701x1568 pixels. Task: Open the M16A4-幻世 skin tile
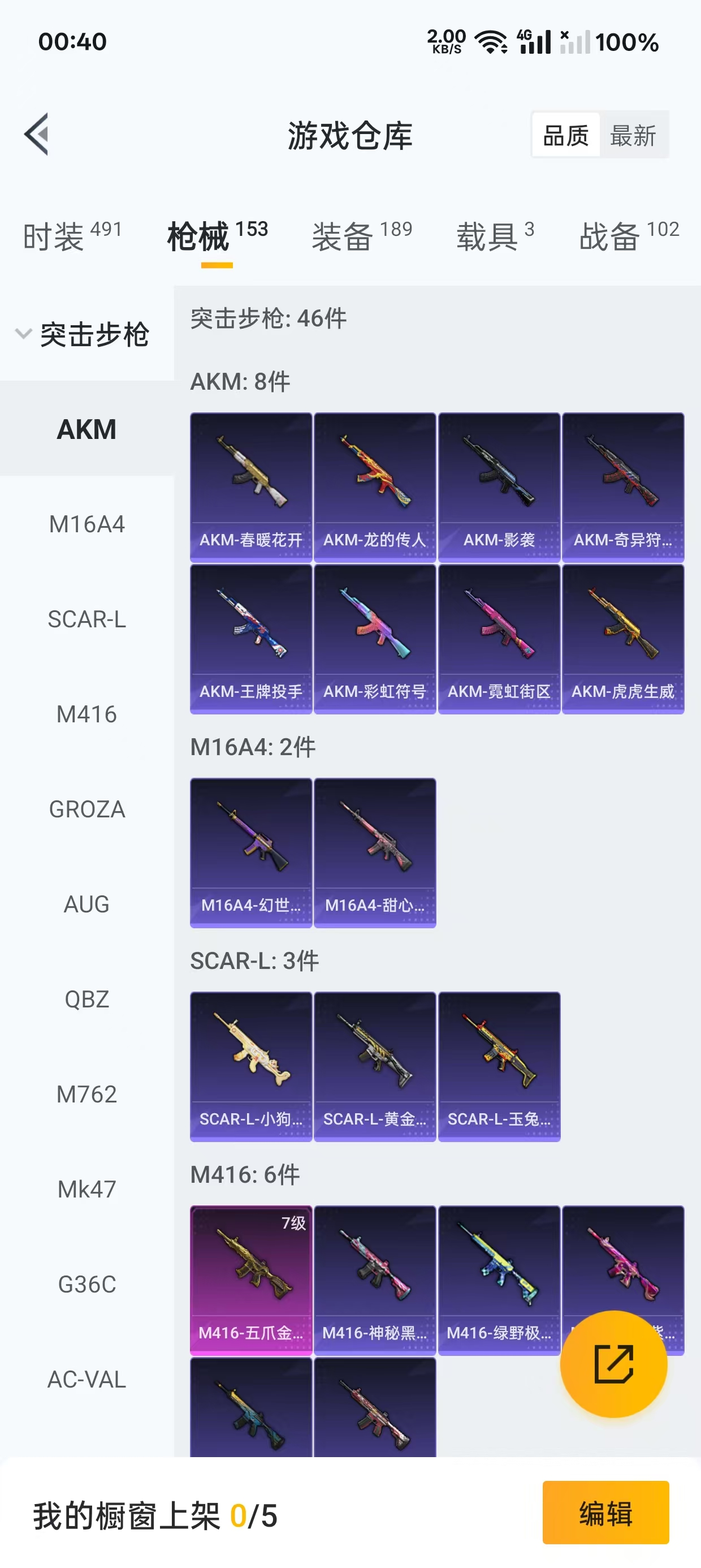point(250,852)
